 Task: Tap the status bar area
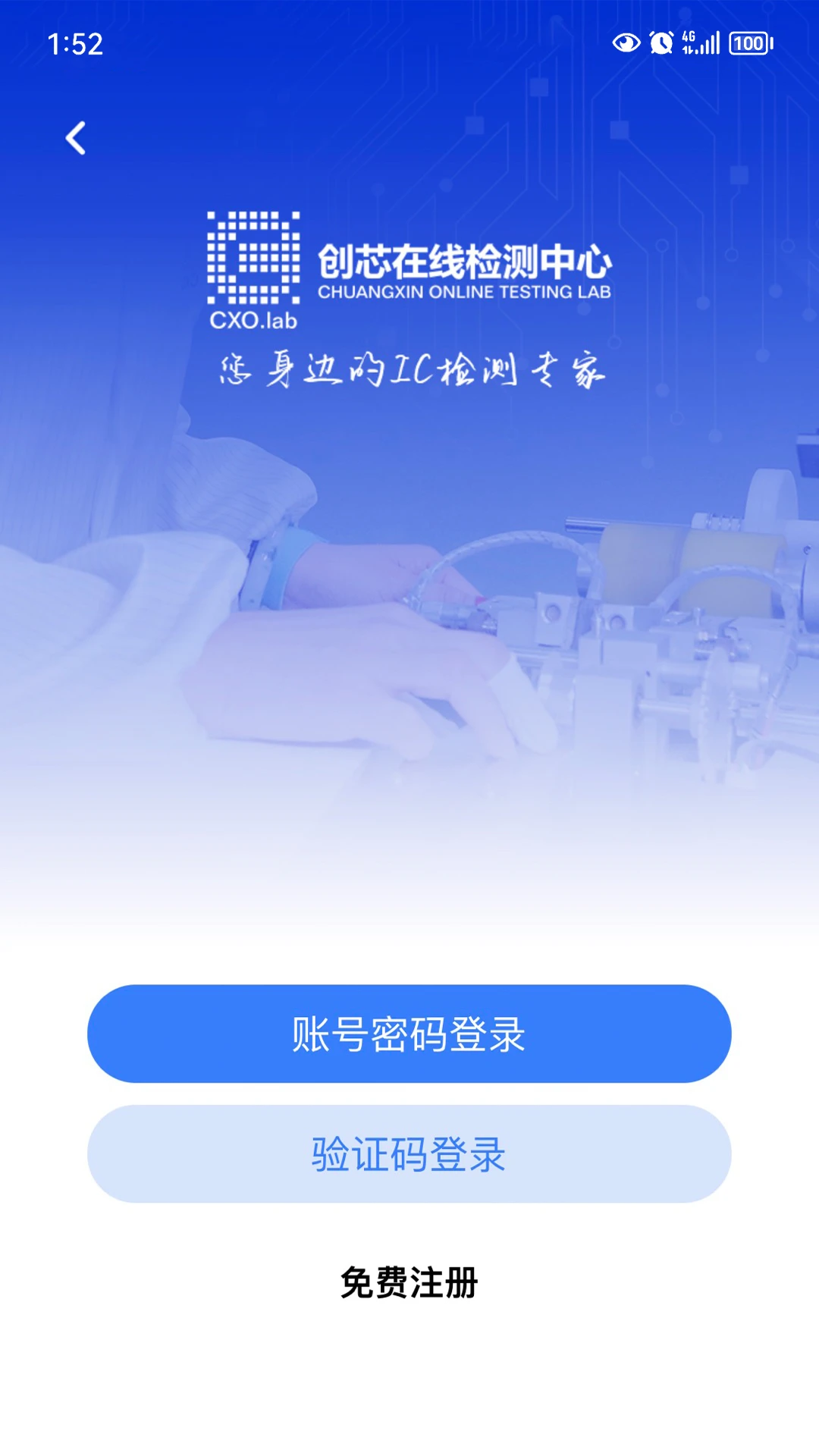point(409,44)
